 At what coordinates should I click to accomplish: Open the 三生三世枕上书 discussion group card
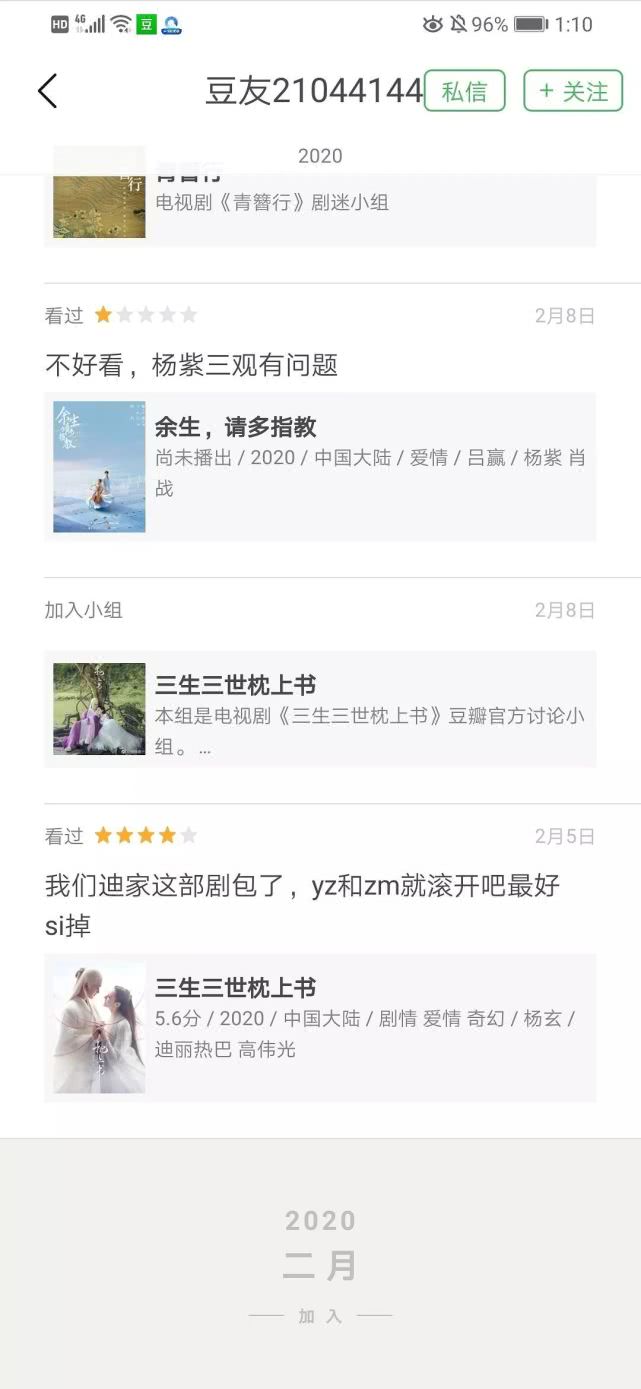(320, 709)
